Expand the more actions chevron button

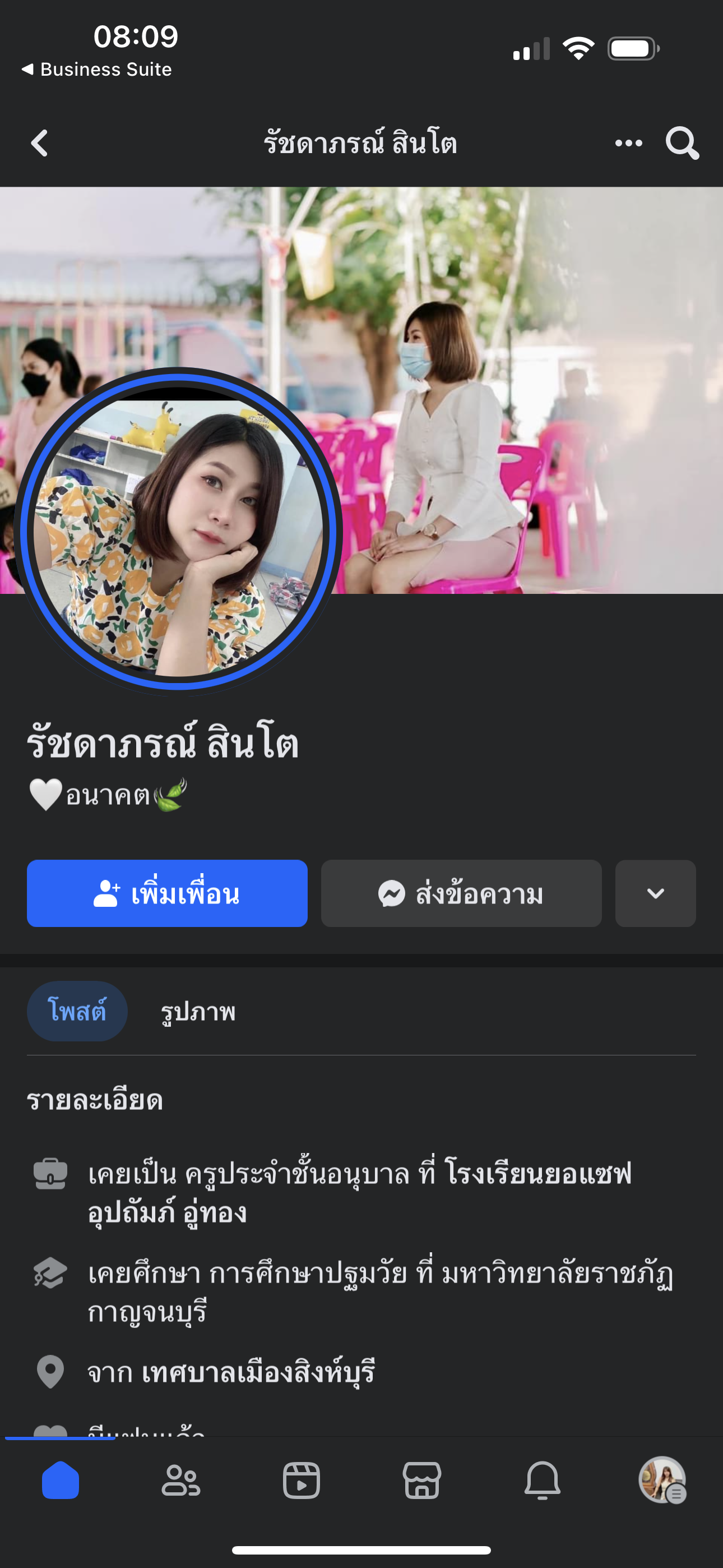pyautogui.click(x=655, y=893)
